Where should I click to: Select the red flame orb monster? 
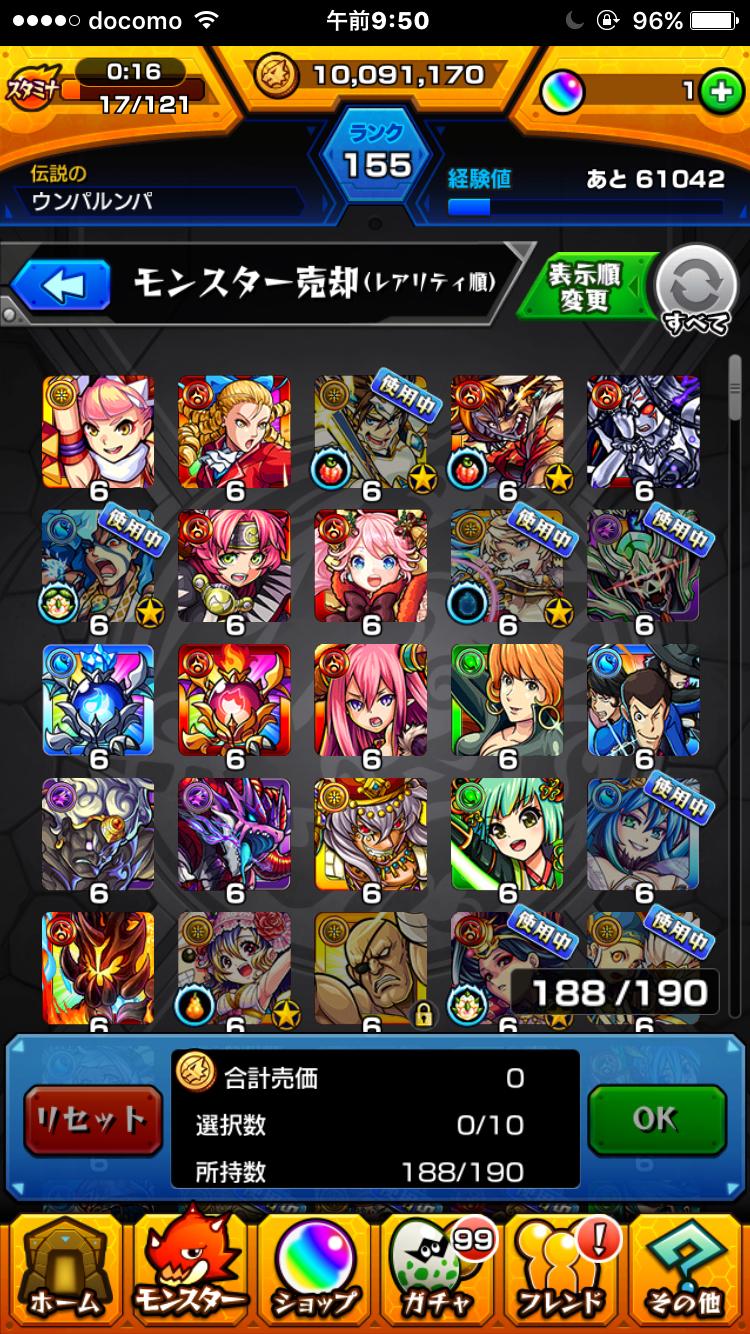(x=234, y=700)
